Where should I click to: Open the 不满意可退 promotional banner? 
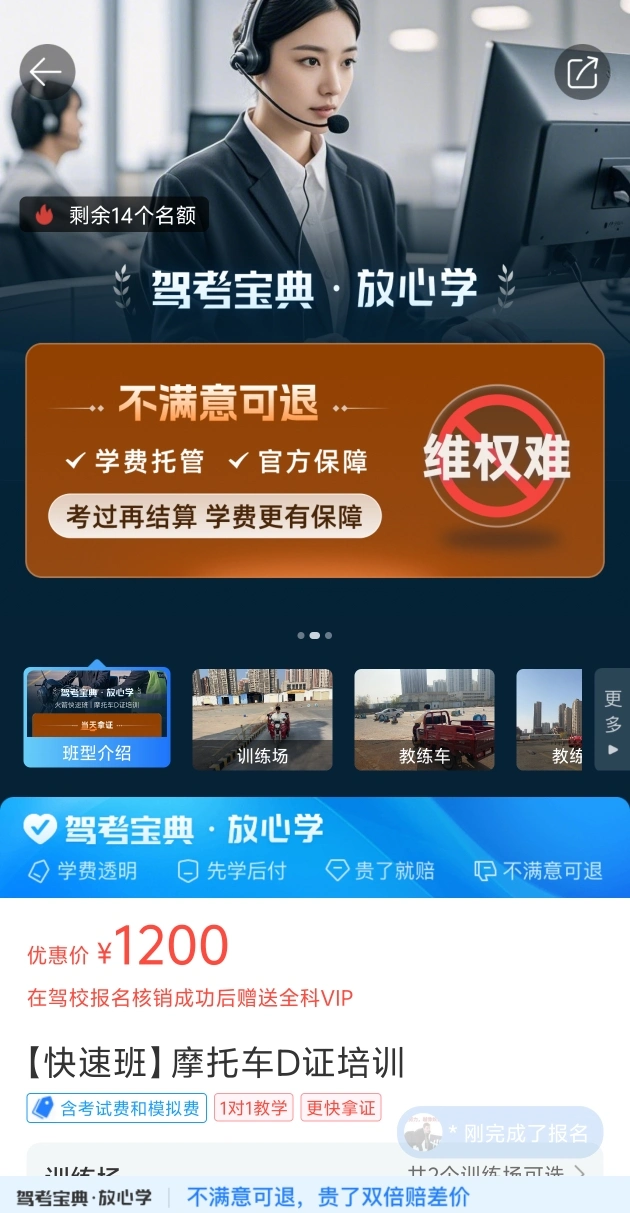[x=315, y=460]
